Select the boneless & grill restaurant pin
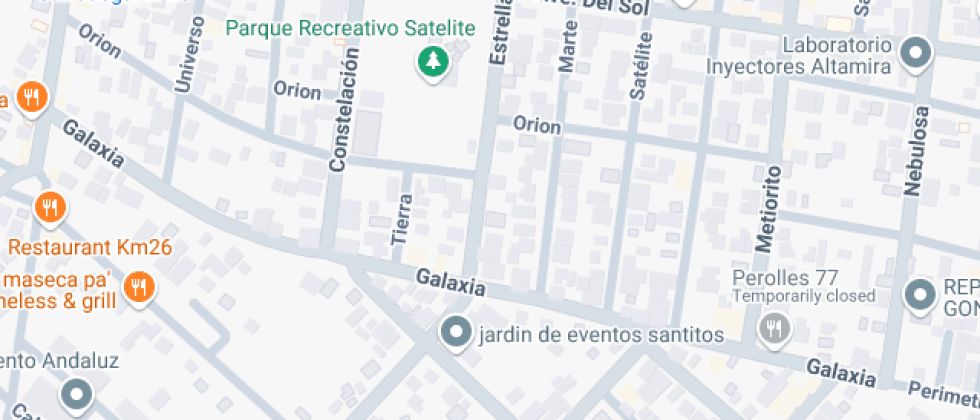 click(x=139, y=288)
